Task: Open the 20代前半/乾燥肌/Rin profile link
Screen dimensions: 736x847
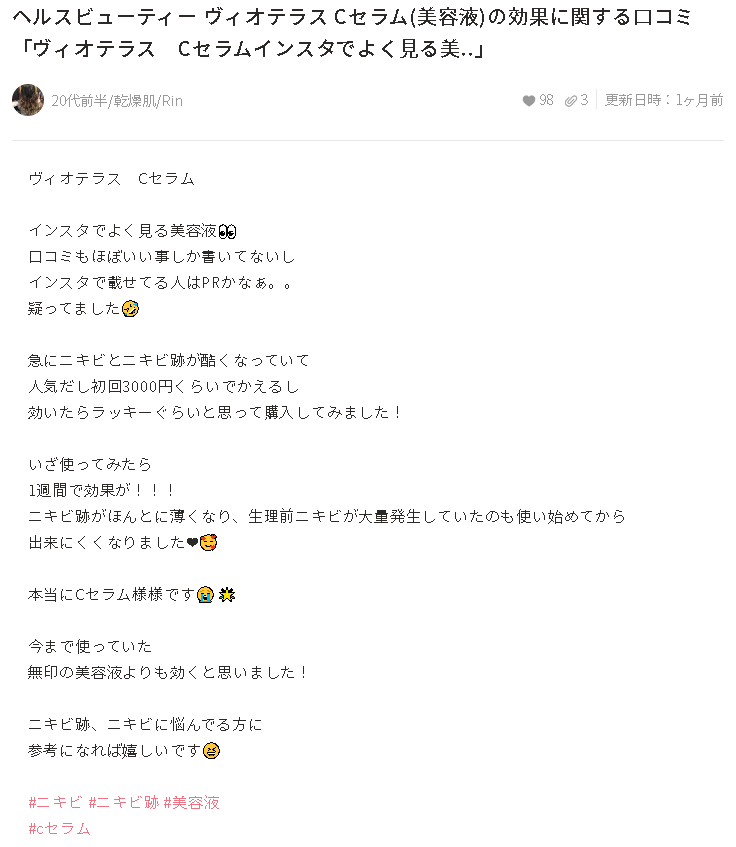Action: [117, 101]
